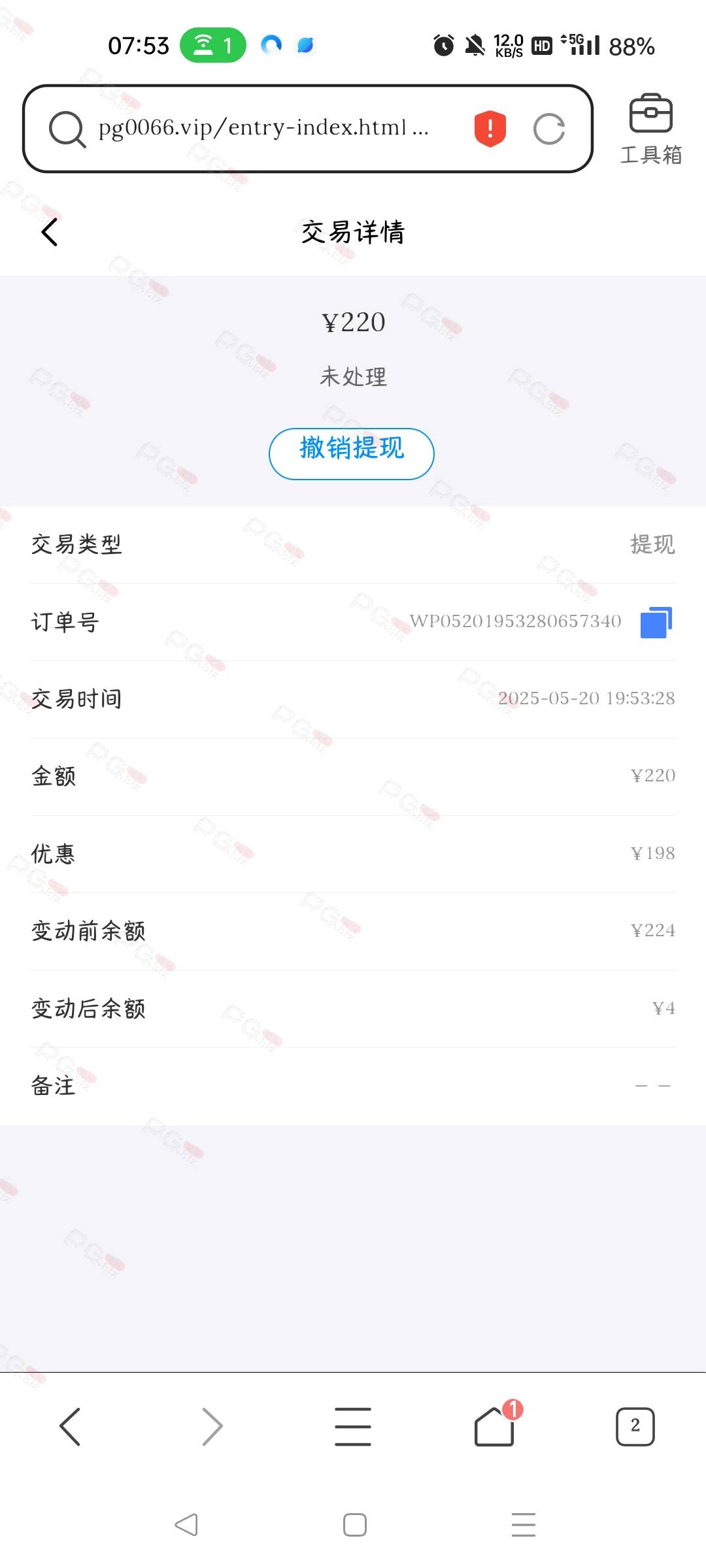The width and height of the screenshot is (706, 1568).
Task: Copy the order number
Action: (x=656, y=622)
